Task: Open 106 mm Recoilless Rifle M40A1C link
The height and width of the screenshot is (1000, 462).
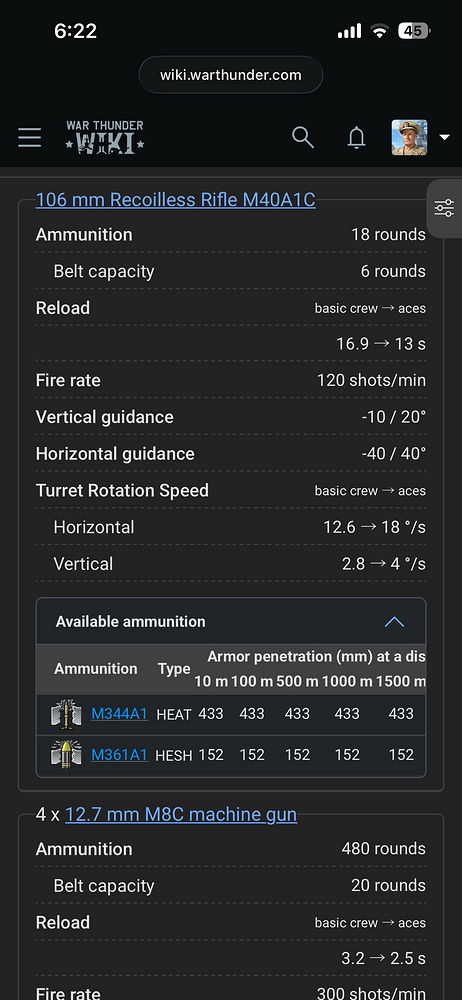Action: (175, 200)
